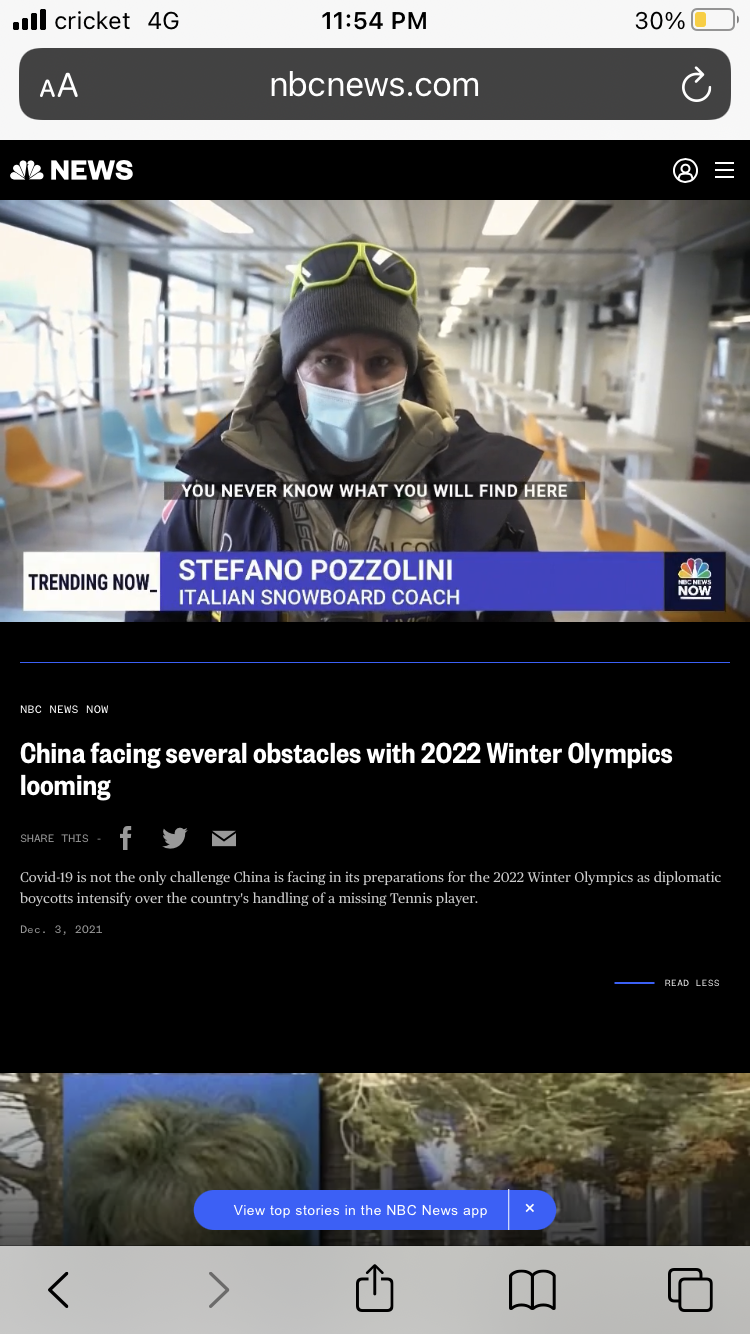Open Safari bookmarks
The height and width of the screenshot is (1334, 750).
coord(532,1290)
